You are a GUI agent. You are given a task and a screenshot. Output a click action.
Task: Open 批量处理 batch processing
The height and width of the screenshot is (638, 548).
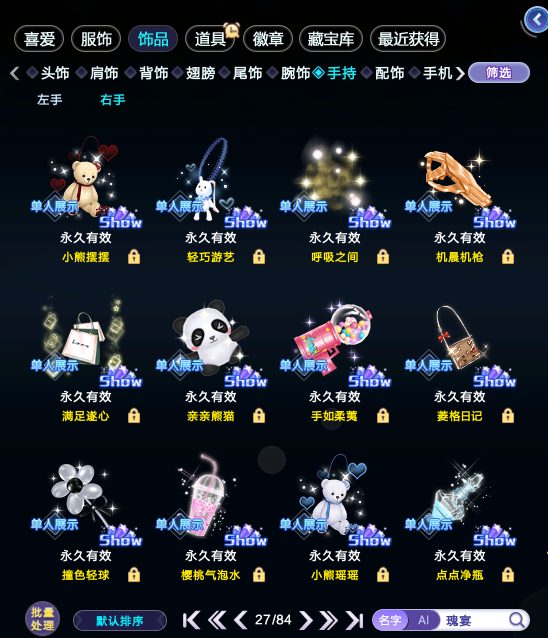click(x=42, y=619)
